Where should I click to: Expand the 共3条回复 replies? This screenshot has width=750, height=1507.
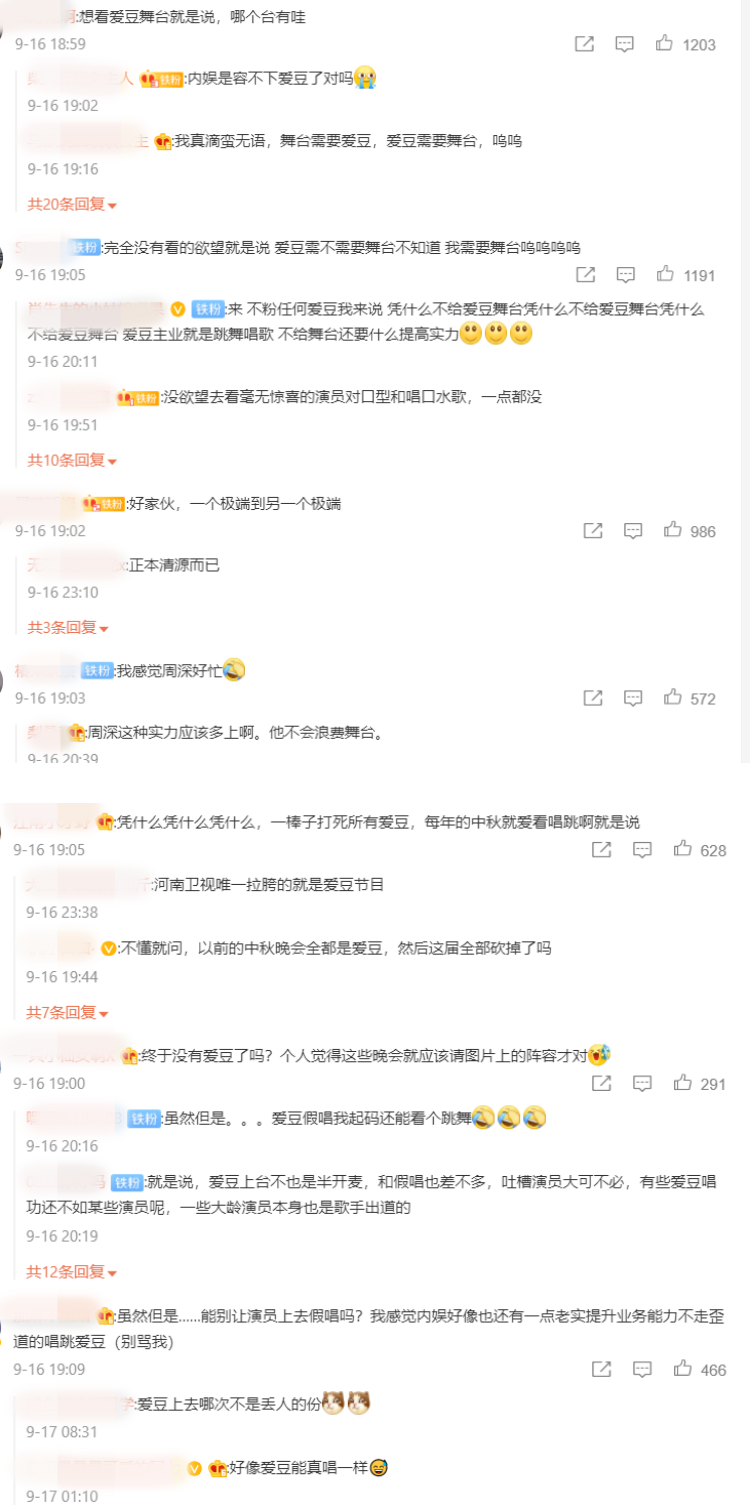coord(67,627)
